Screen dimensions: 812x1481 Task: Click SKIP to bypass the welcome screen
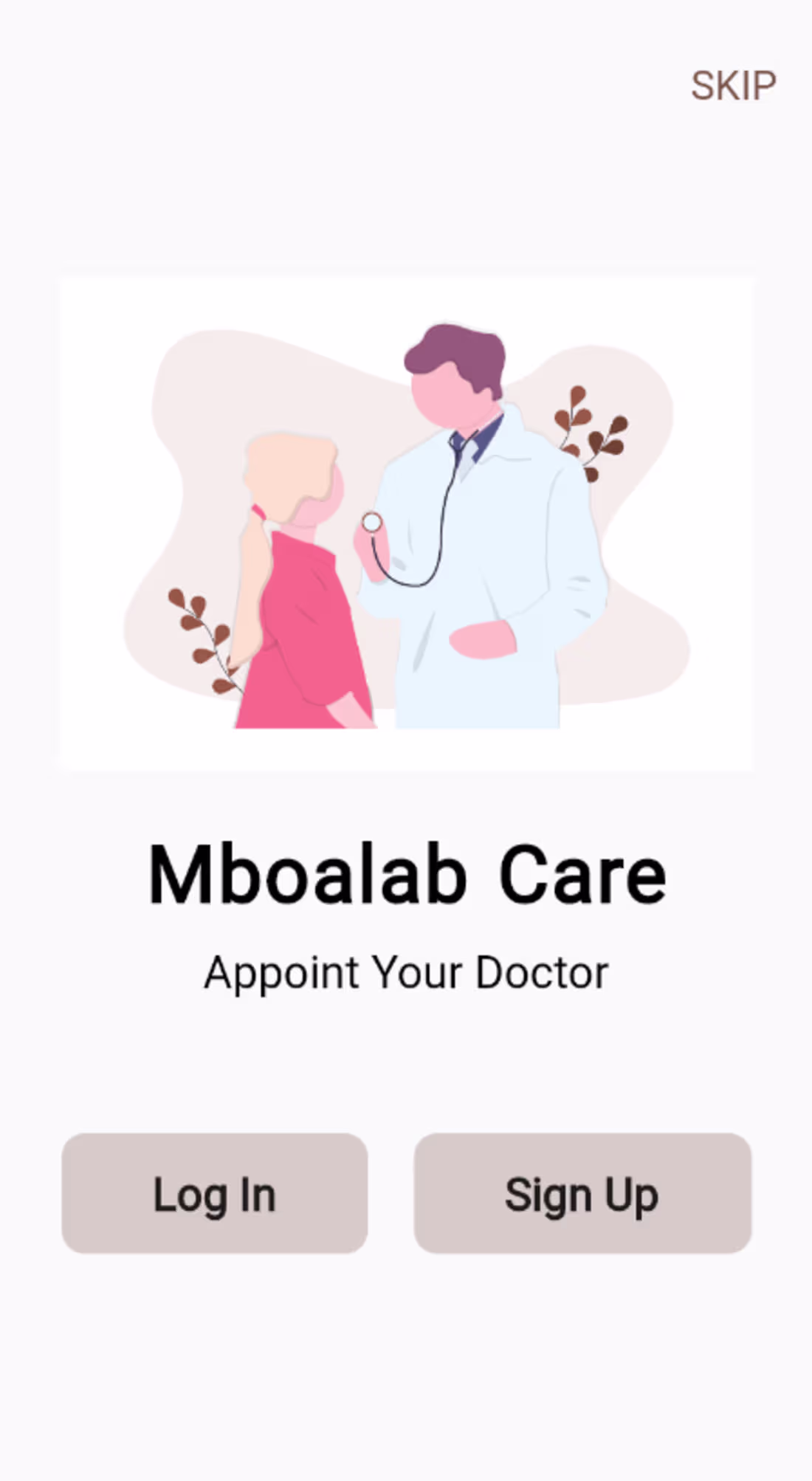733,83
